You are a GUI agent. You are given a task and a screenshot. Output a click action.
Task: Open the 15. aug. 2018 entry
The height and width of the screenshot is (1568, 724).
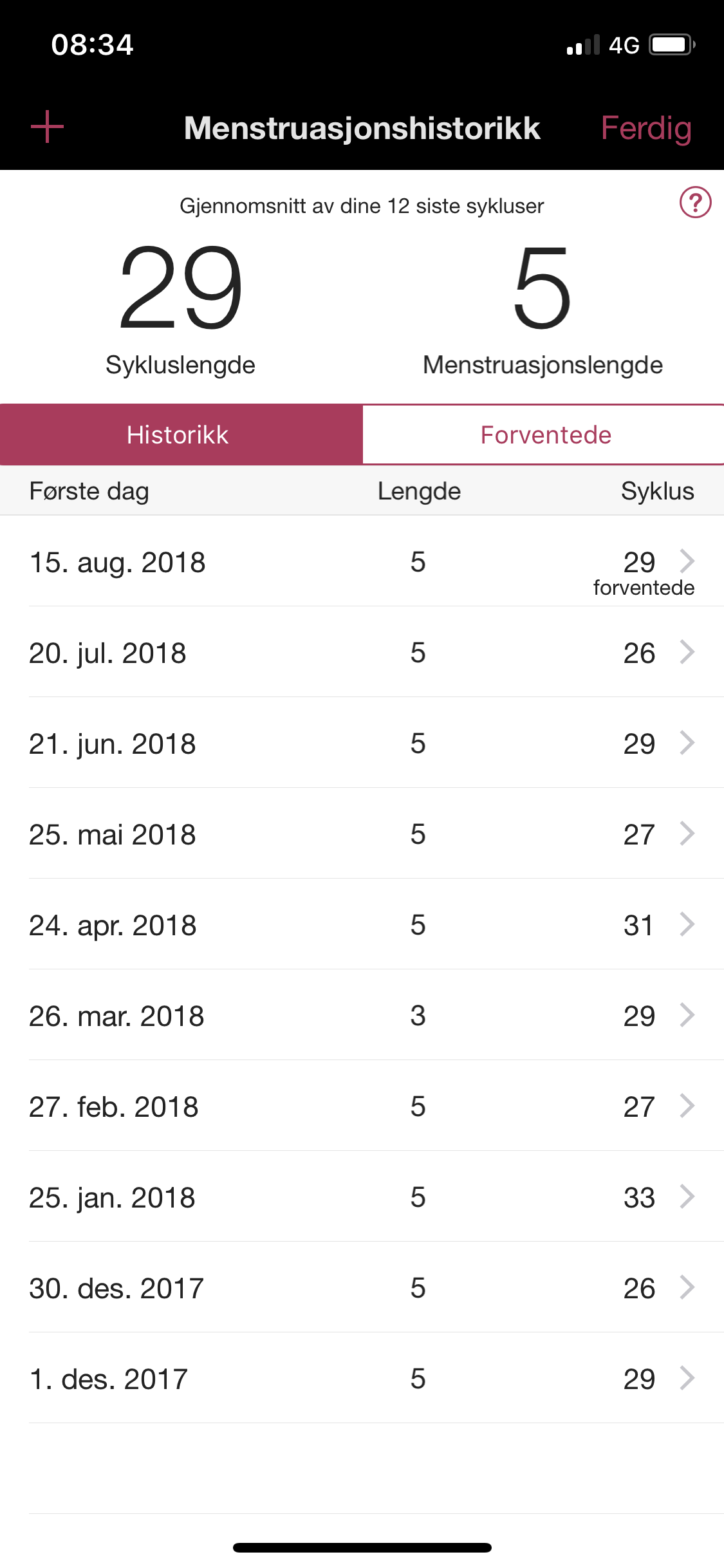coord(362,562)
